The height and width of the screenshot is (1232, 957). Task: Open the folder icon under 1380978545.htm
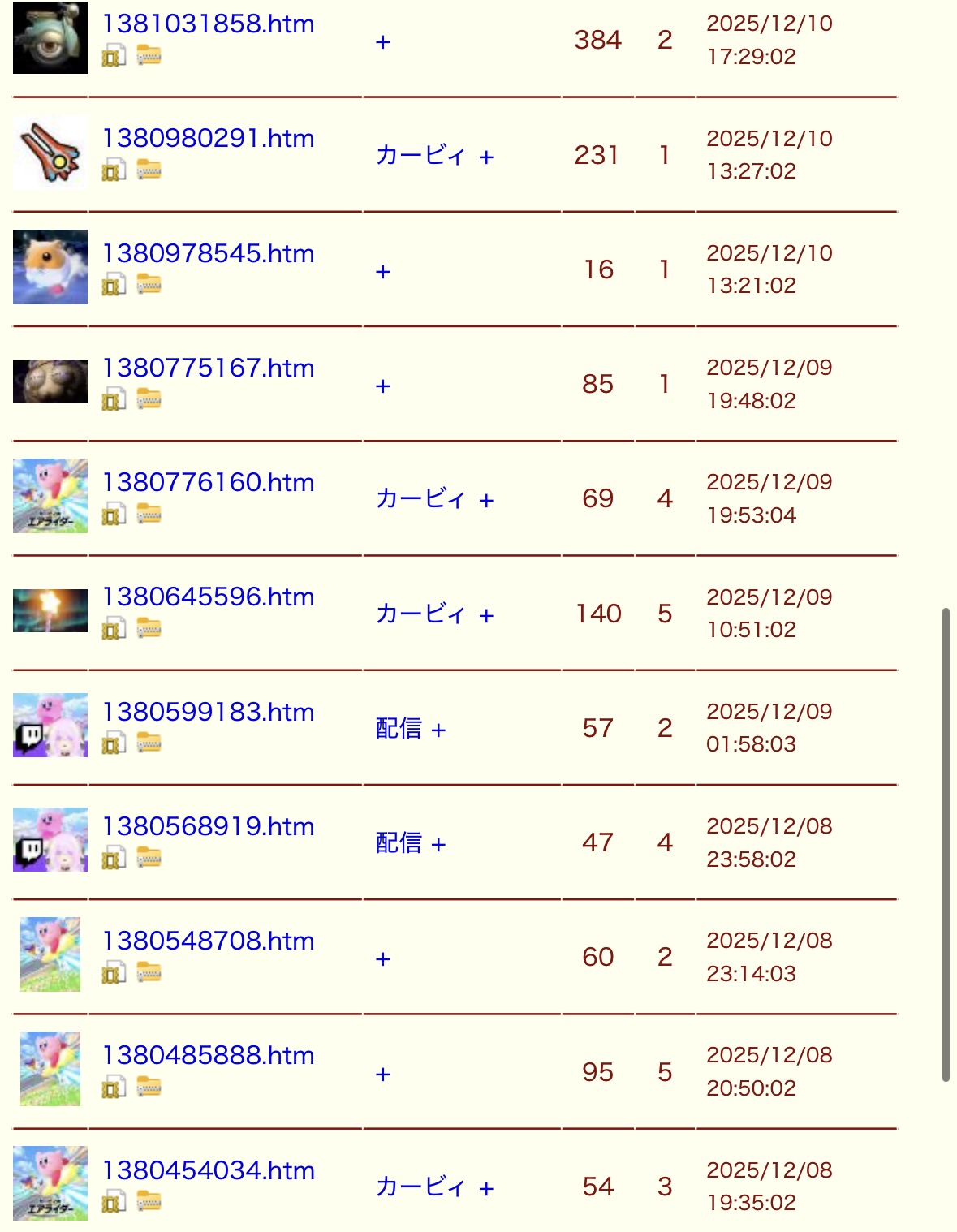point(149,285)
